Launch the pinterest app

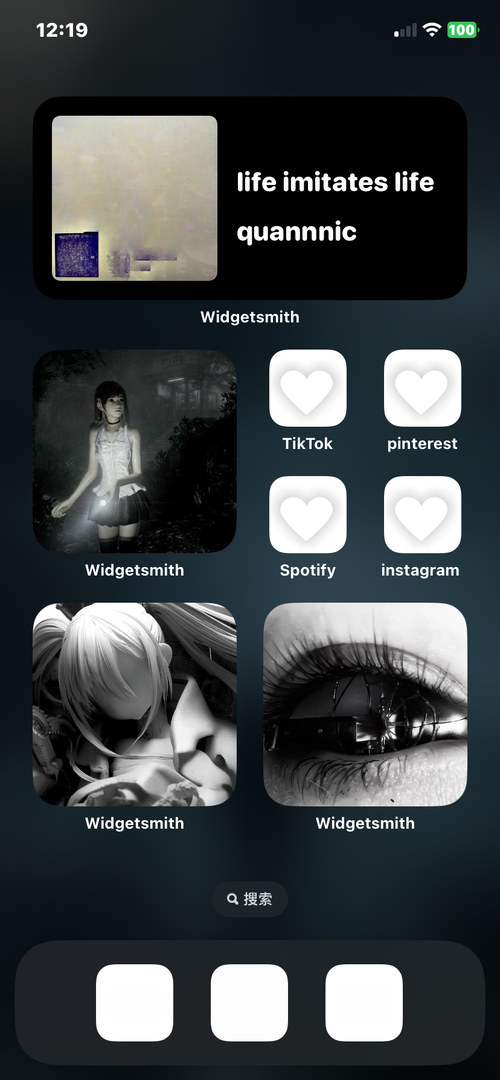click(x=422, y=388)
